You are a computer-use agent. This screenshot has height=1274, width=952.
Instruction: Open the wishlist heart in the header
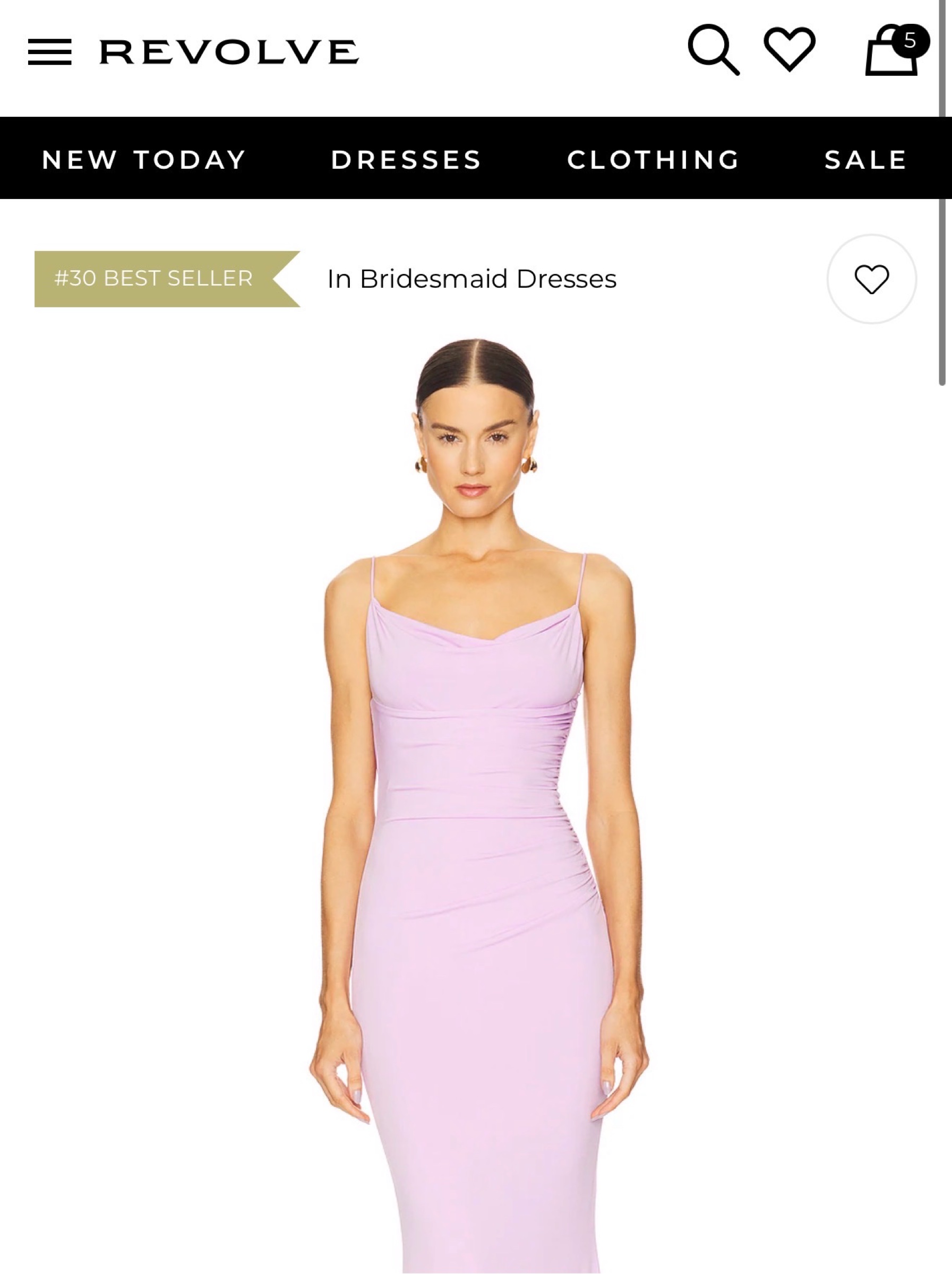point(790,49)
